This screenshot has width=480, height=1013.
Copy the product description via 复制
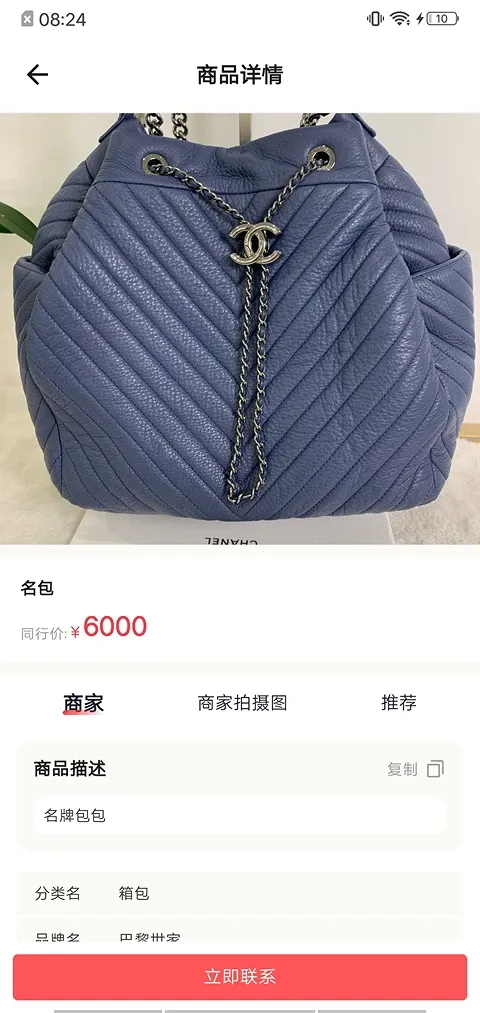point(415,769)
